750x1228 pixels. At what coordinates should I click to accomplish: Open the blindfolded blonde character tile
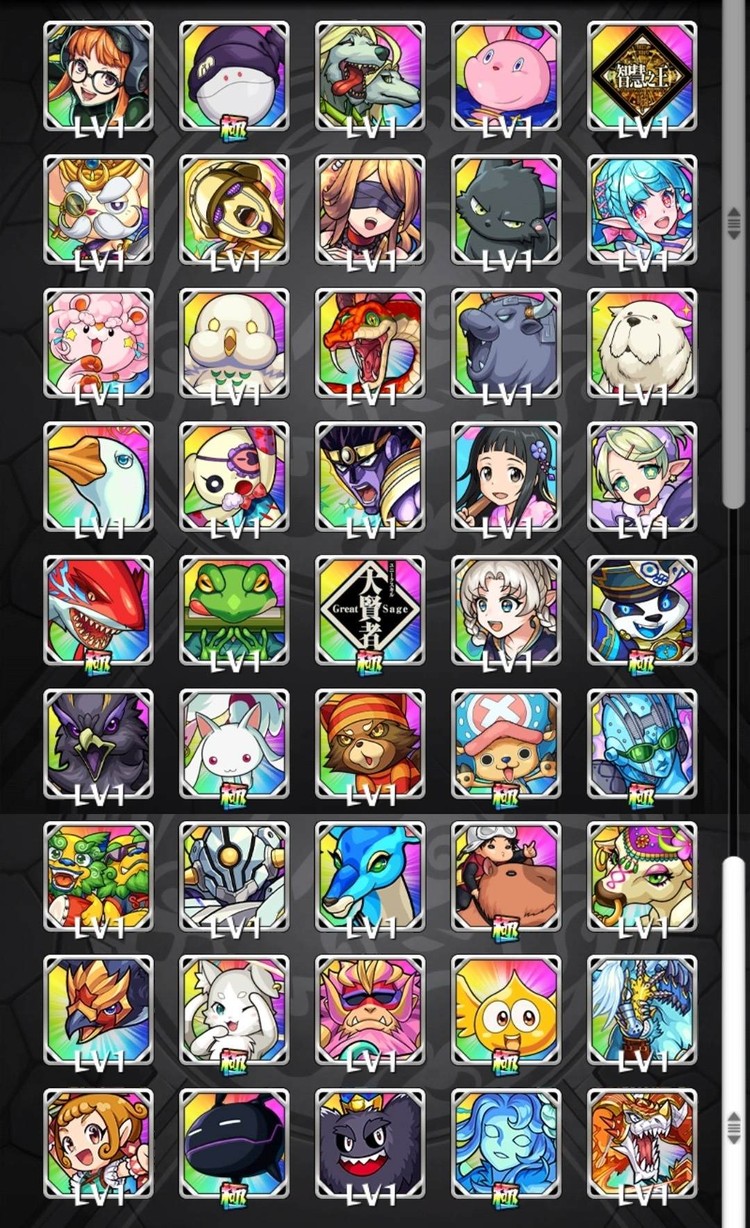click(370, 210)
